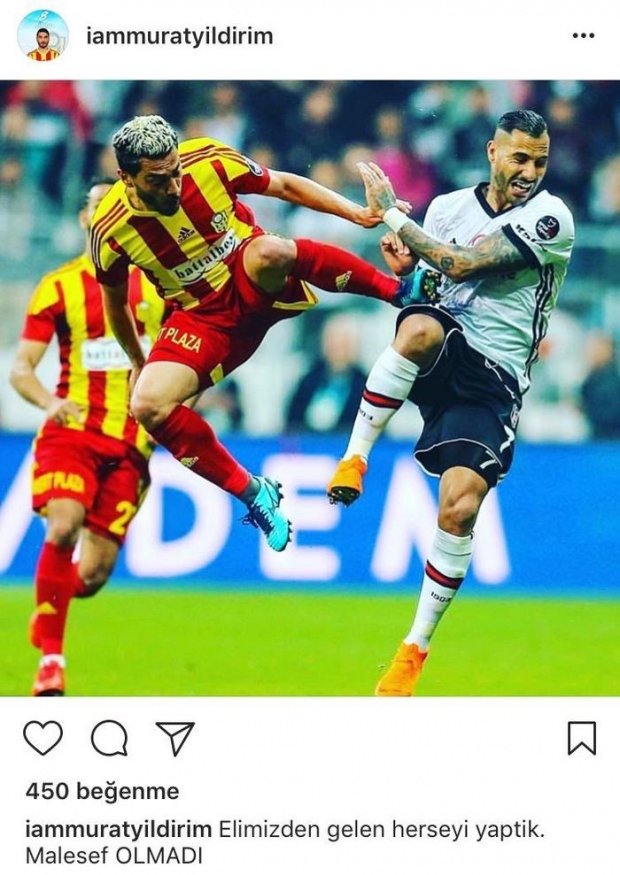Open iammuratyildirim's profile picture

(x=42, y=36)
